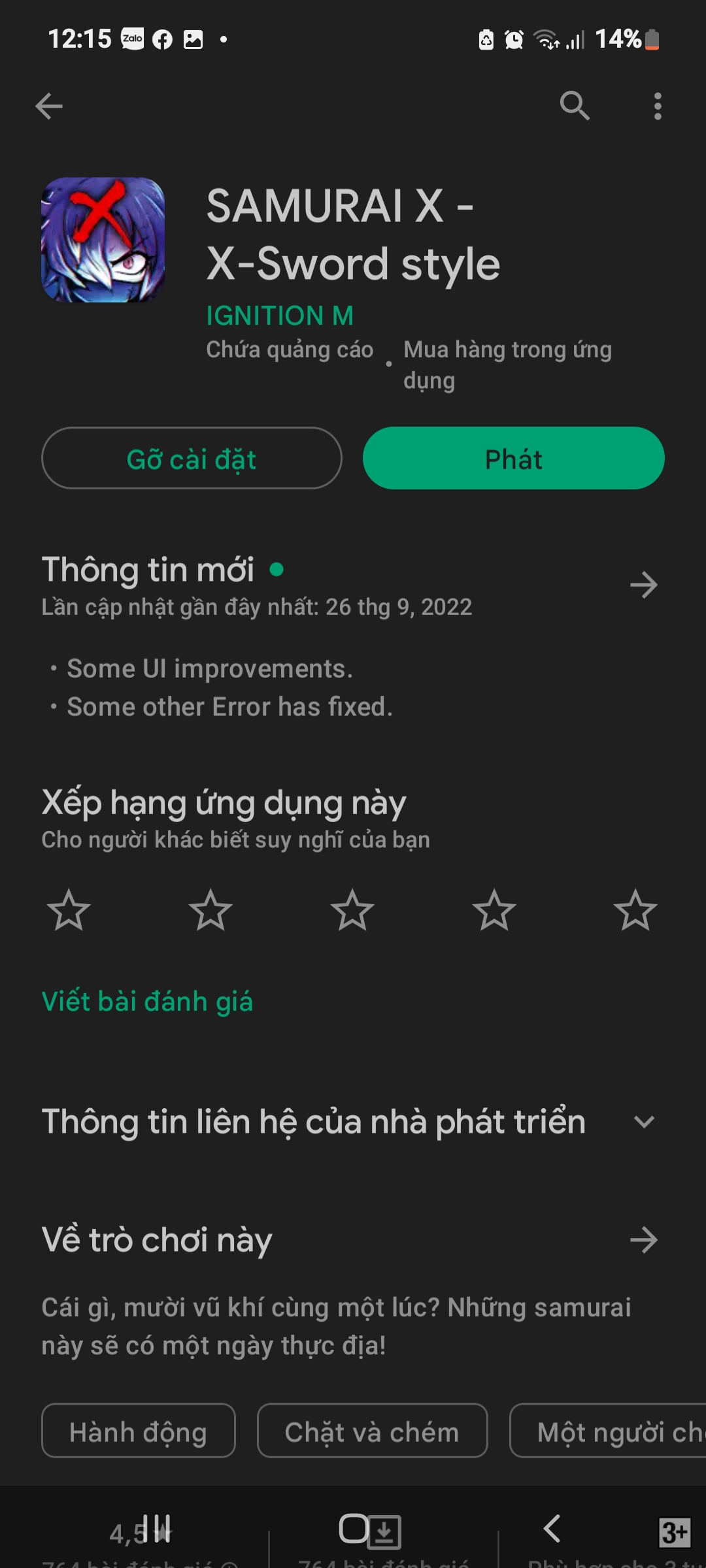Select the Chặt và chém chip
Screen dimensions: 706x1568
click(372, 1431)
